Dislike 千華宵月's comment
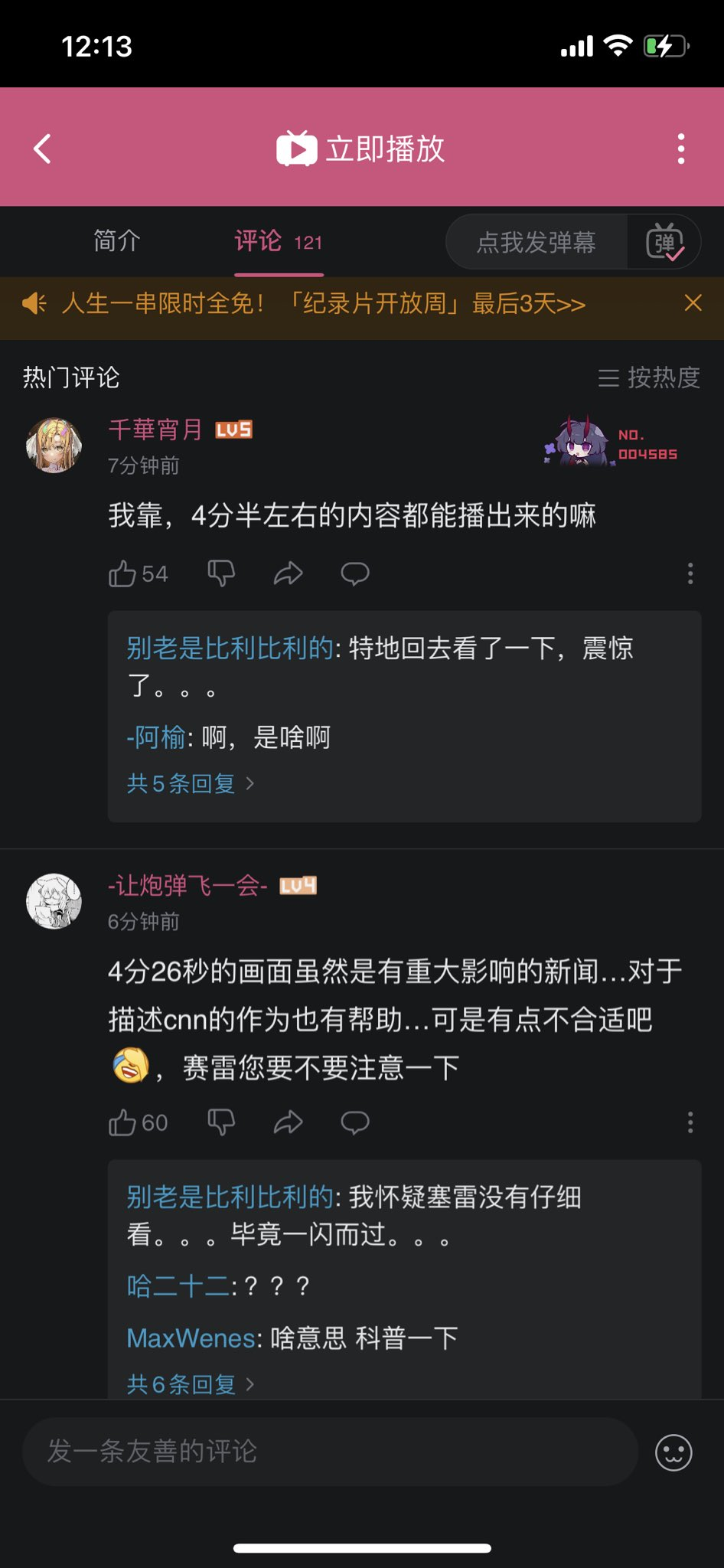The height and width of the screenshot is (1568, 724). [221, 573]
